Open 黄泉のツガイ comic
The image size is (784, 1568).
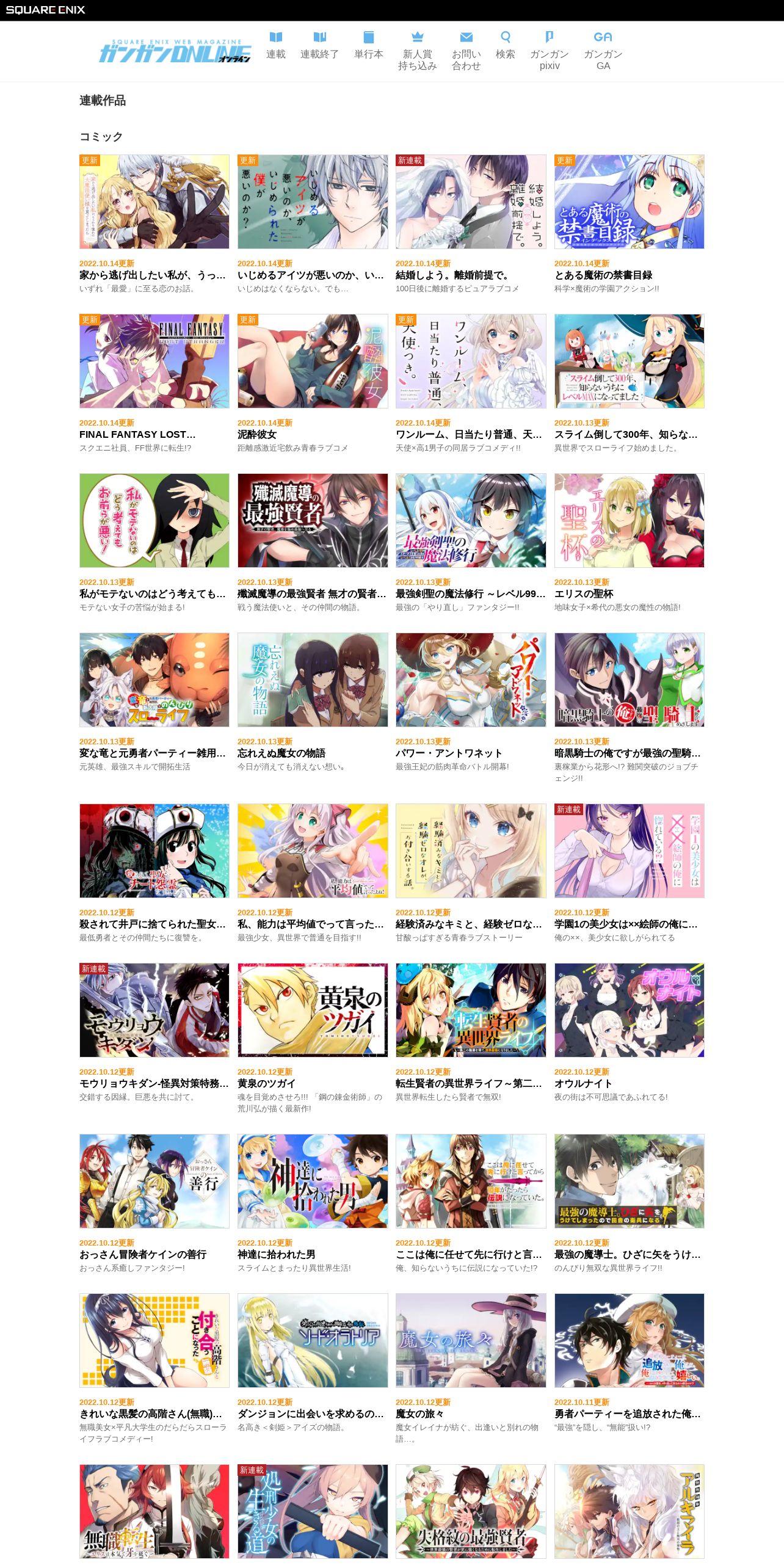[x=313, y=1038]
